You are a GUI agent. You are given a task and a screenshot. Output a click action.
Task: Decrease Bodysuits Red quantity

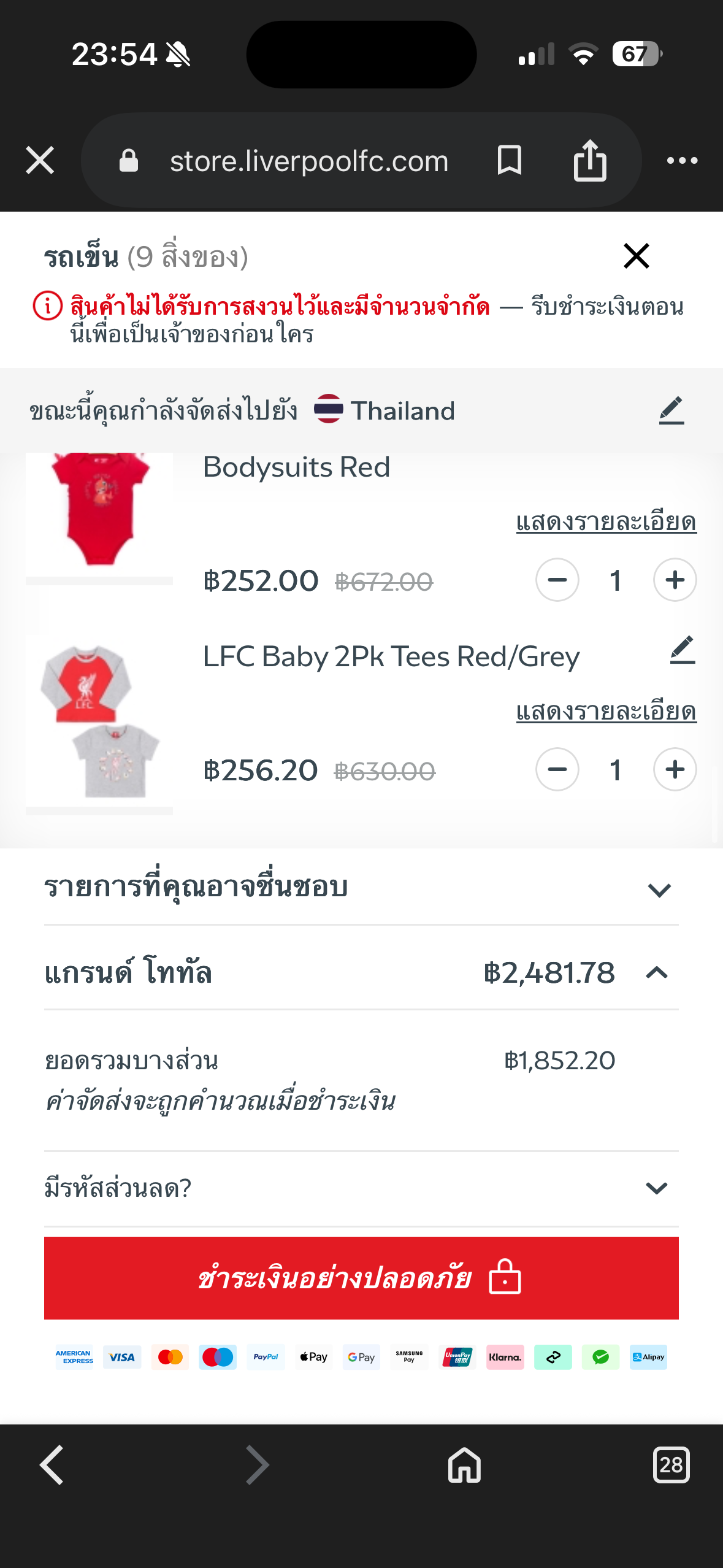point(557,580)
